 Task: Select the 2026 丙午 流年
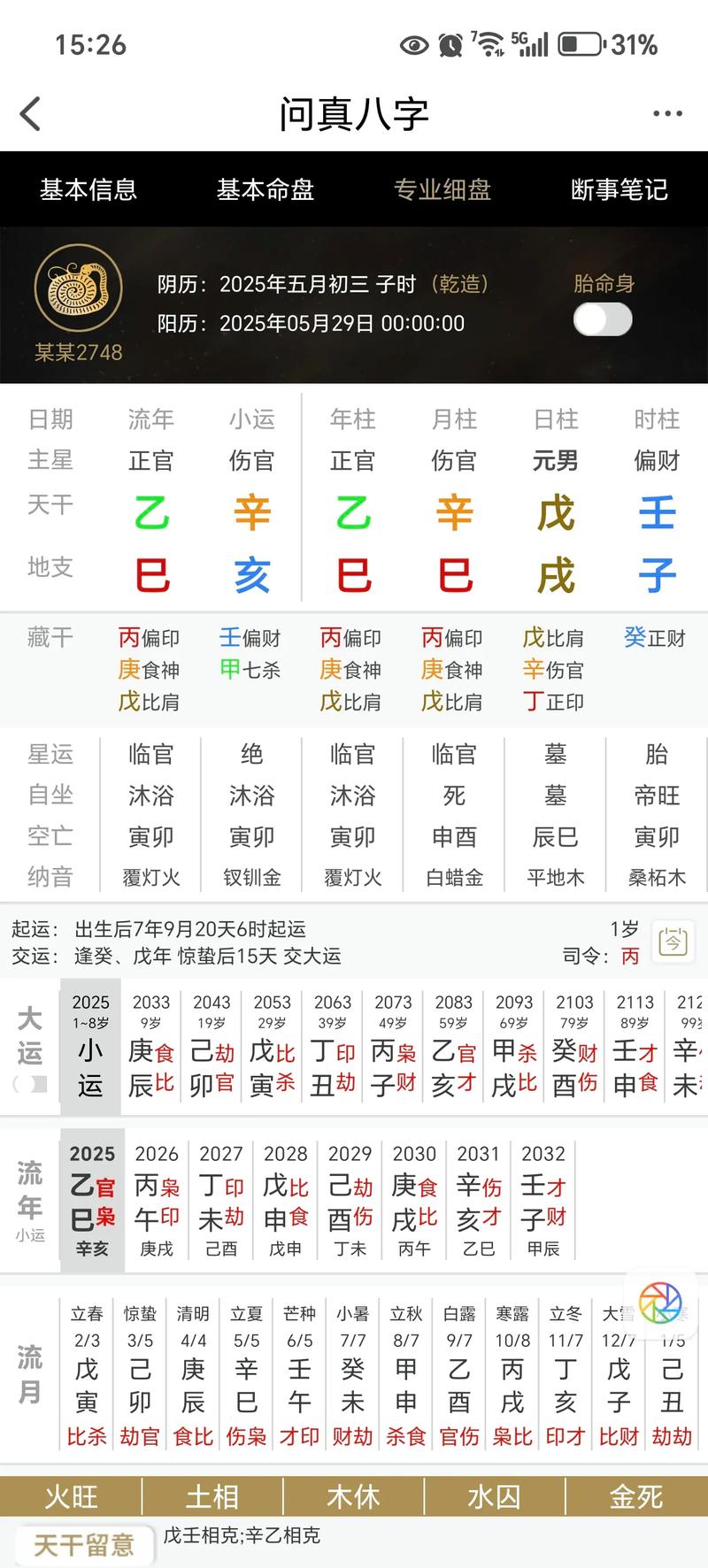coord(157,1201)
